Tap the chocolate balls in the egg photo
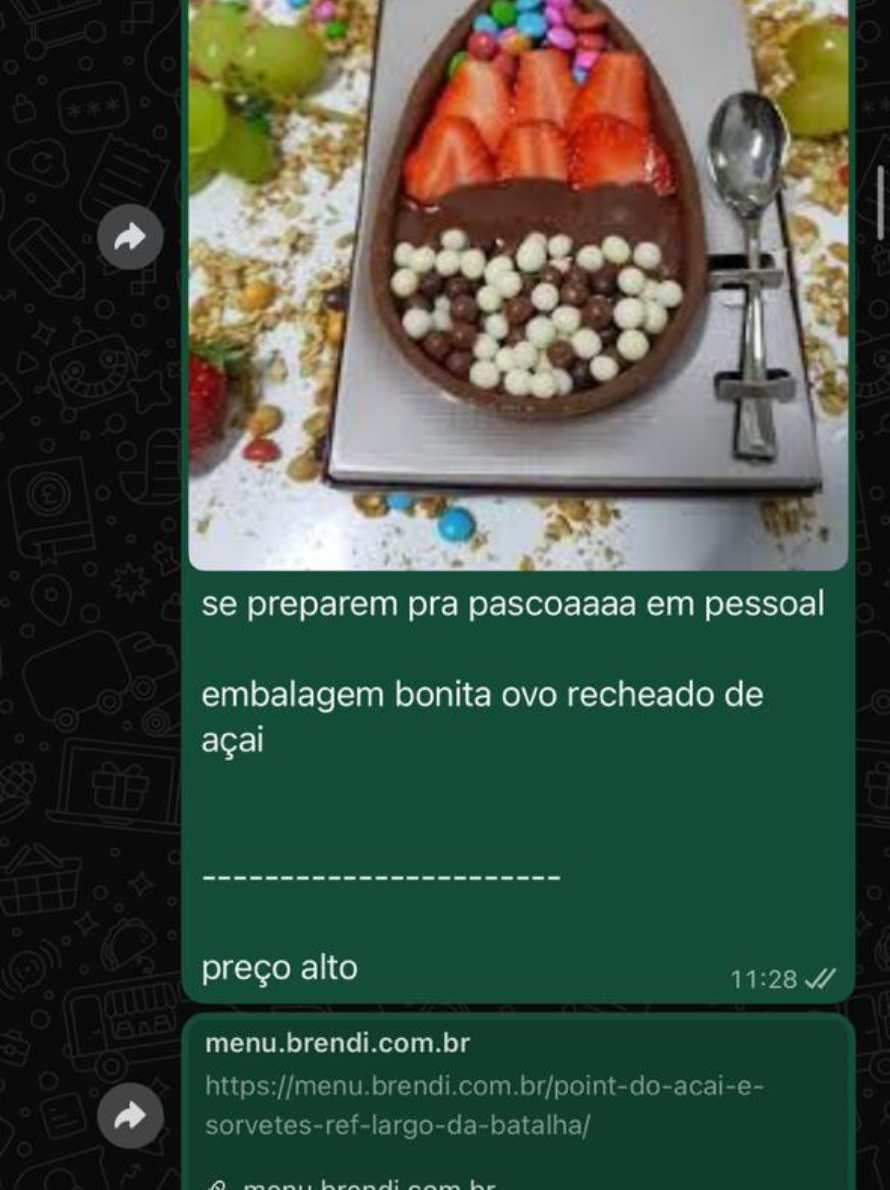The image size is (890, 1190). tap(540, 320)
